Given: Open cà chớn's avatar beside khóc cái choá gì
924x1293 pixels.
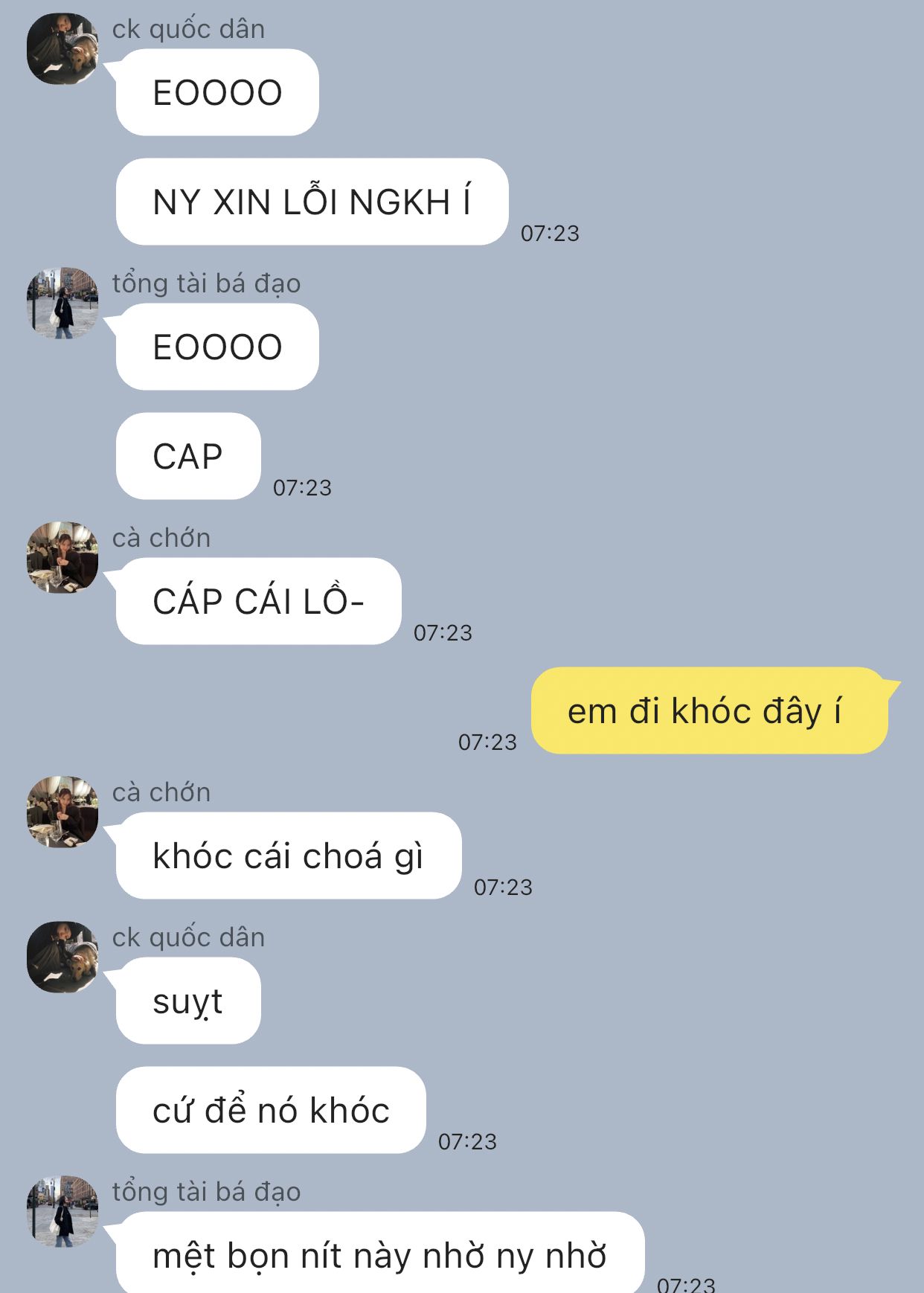Looking at the screenshot, I should (62, 812).
